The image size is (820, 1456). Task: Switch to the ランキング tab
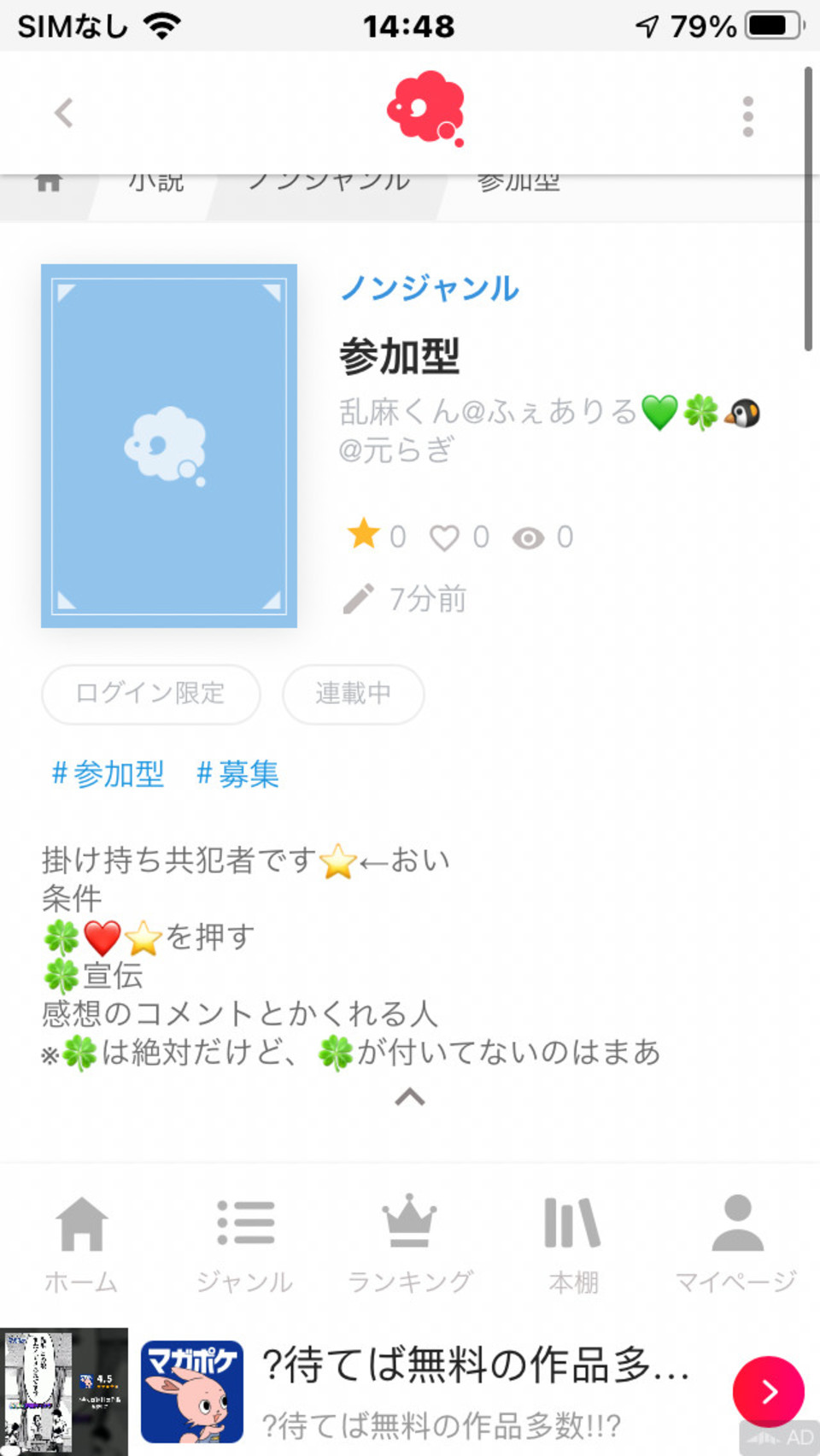[410, 1244]
